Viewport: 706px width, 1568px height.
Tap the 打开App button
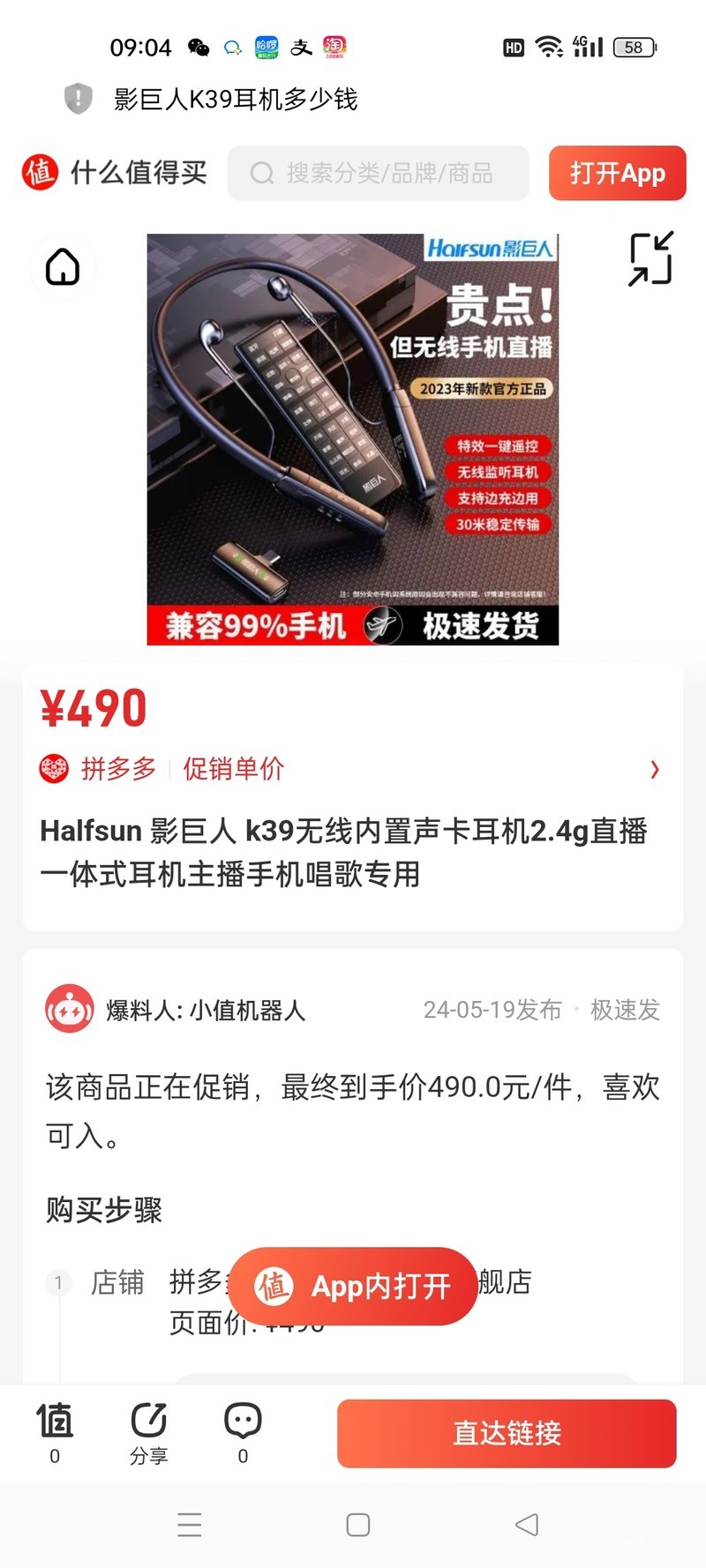point(617,173)
